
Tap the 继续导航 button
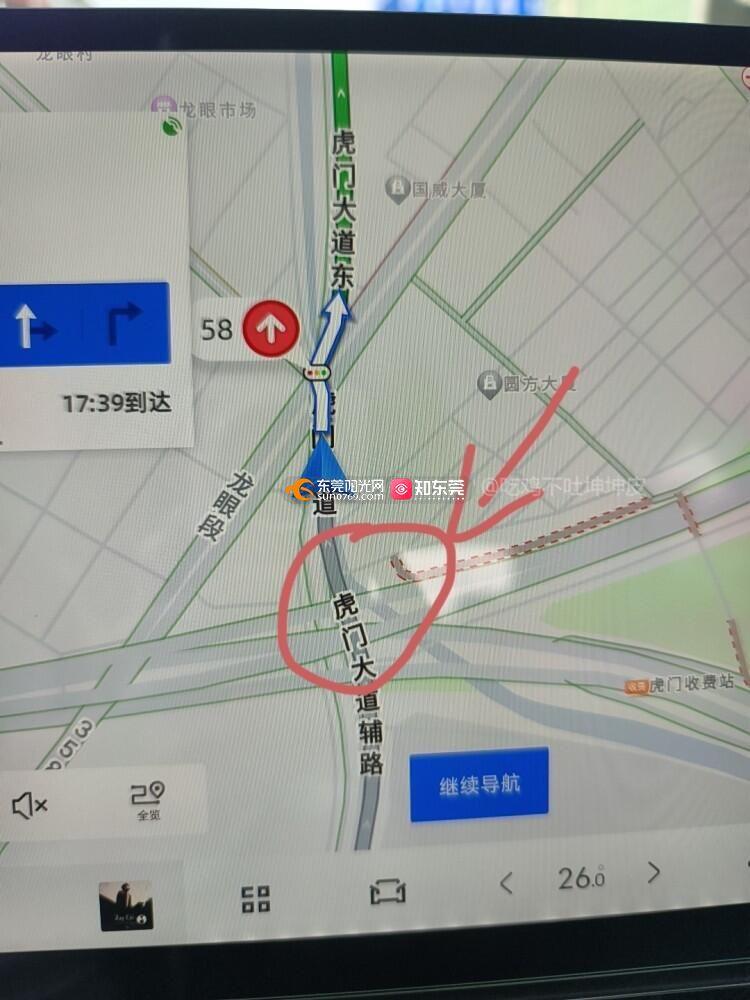480,785
